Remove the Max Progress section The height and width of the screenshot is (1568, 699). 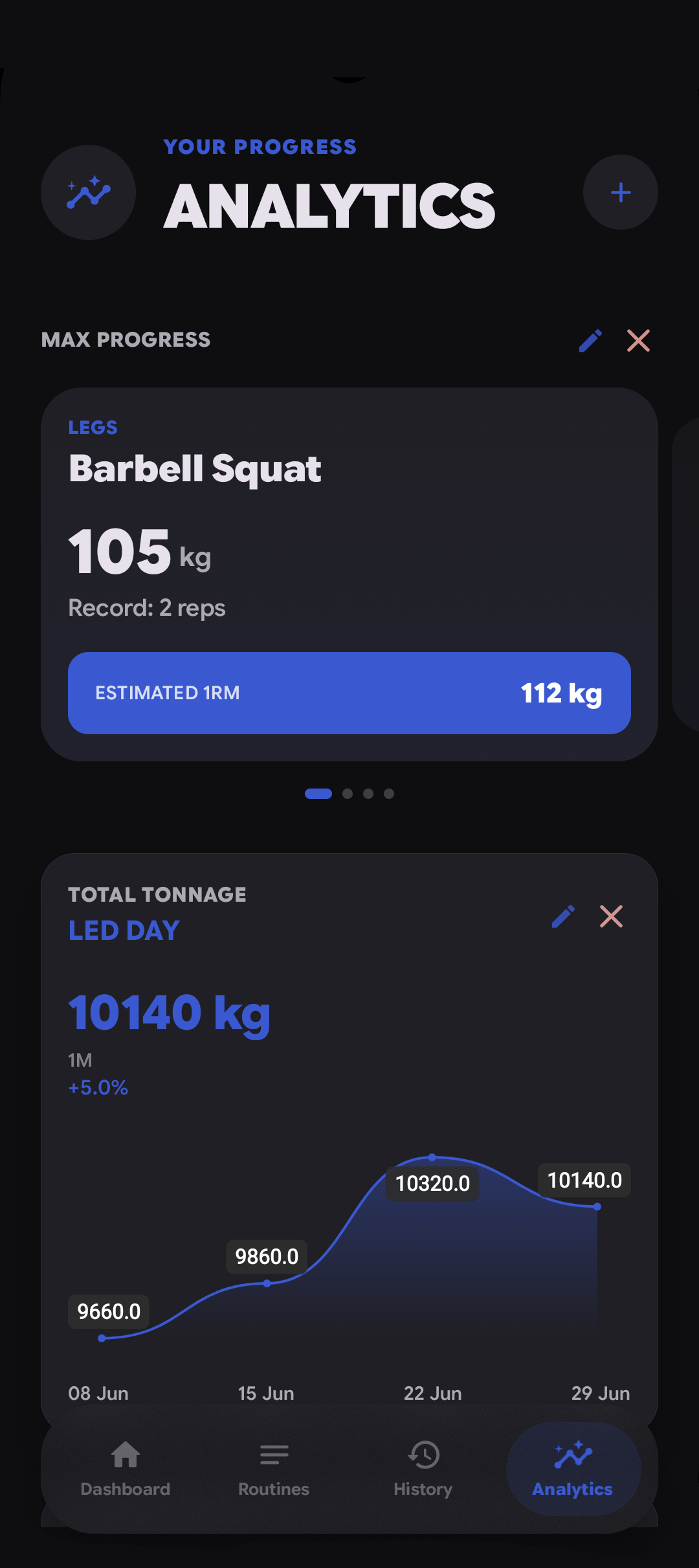(x=638, y=340)
